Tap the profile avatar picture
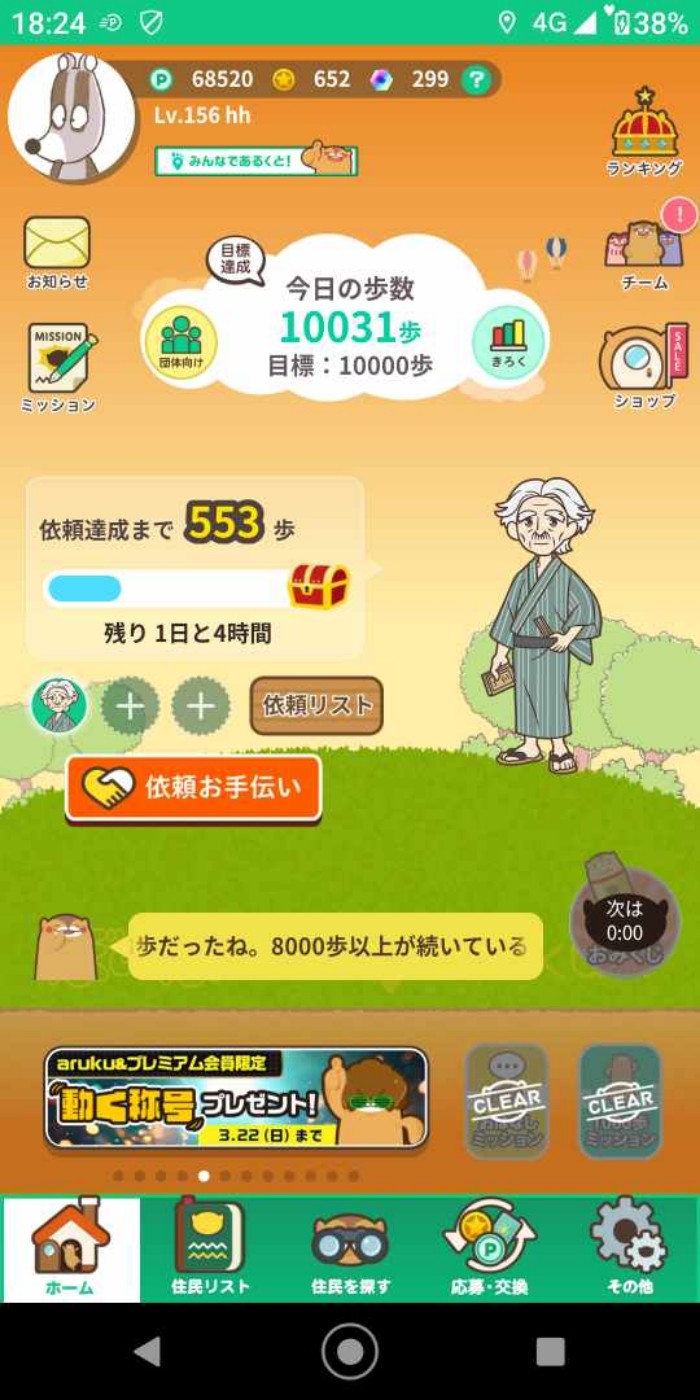The width and height of the screenshot is (700, 1400). 70,118
